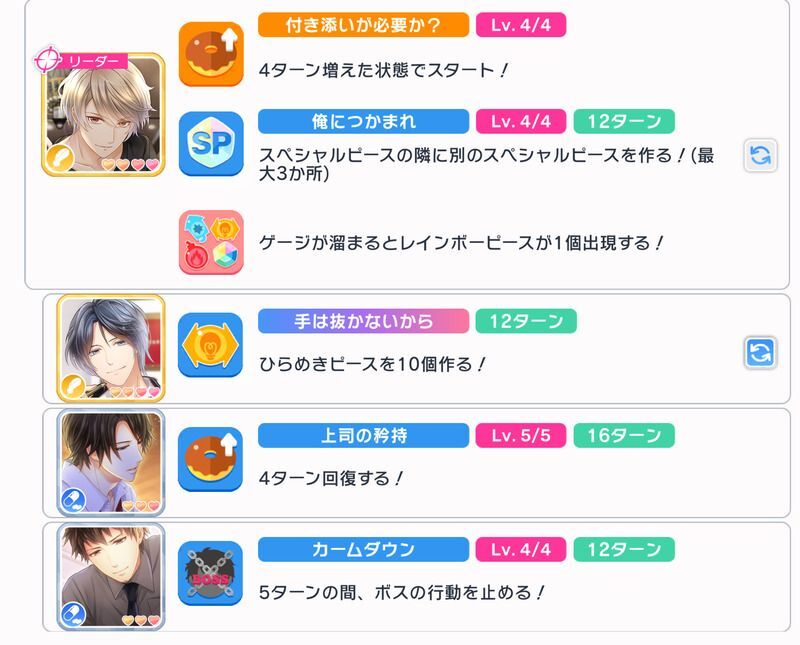Open character card with 手は抜かないから skill

[110, 348]
